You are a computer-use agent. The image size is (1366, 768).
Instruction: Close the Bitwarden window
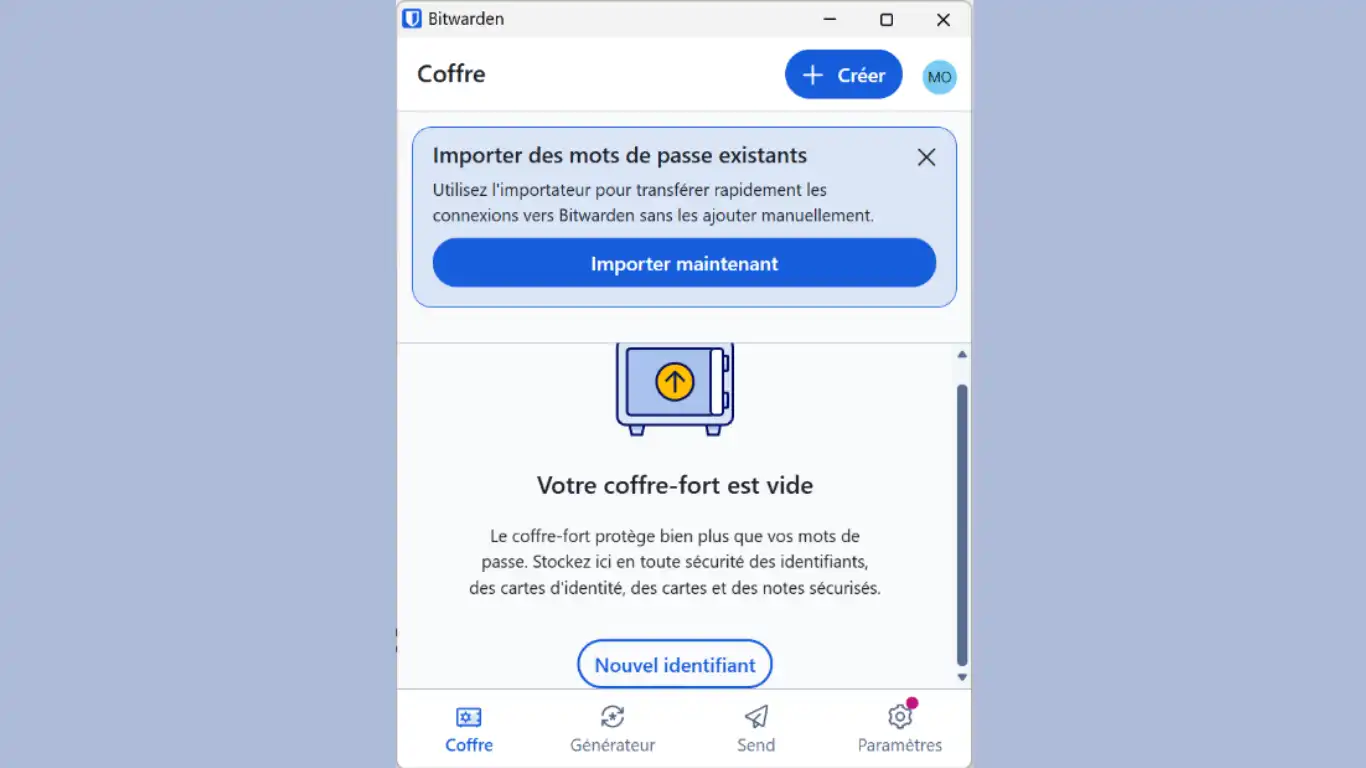943,19
